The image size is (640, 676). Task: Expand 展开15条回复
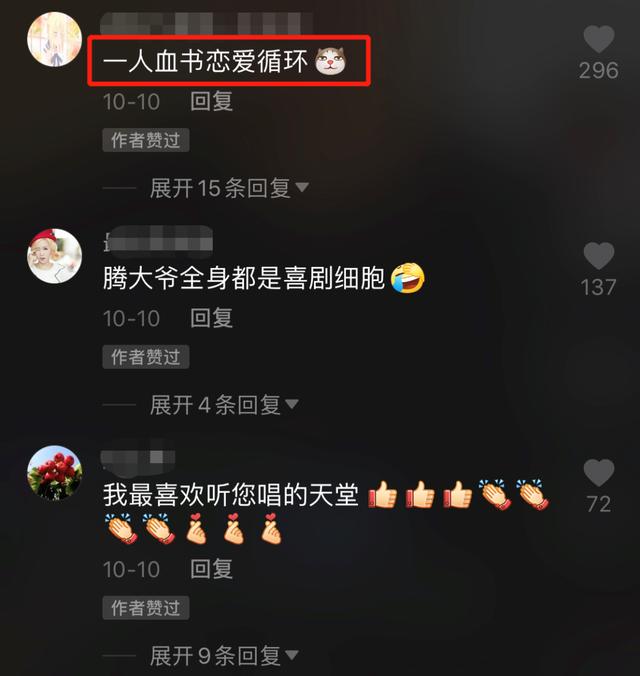(229, 187)
